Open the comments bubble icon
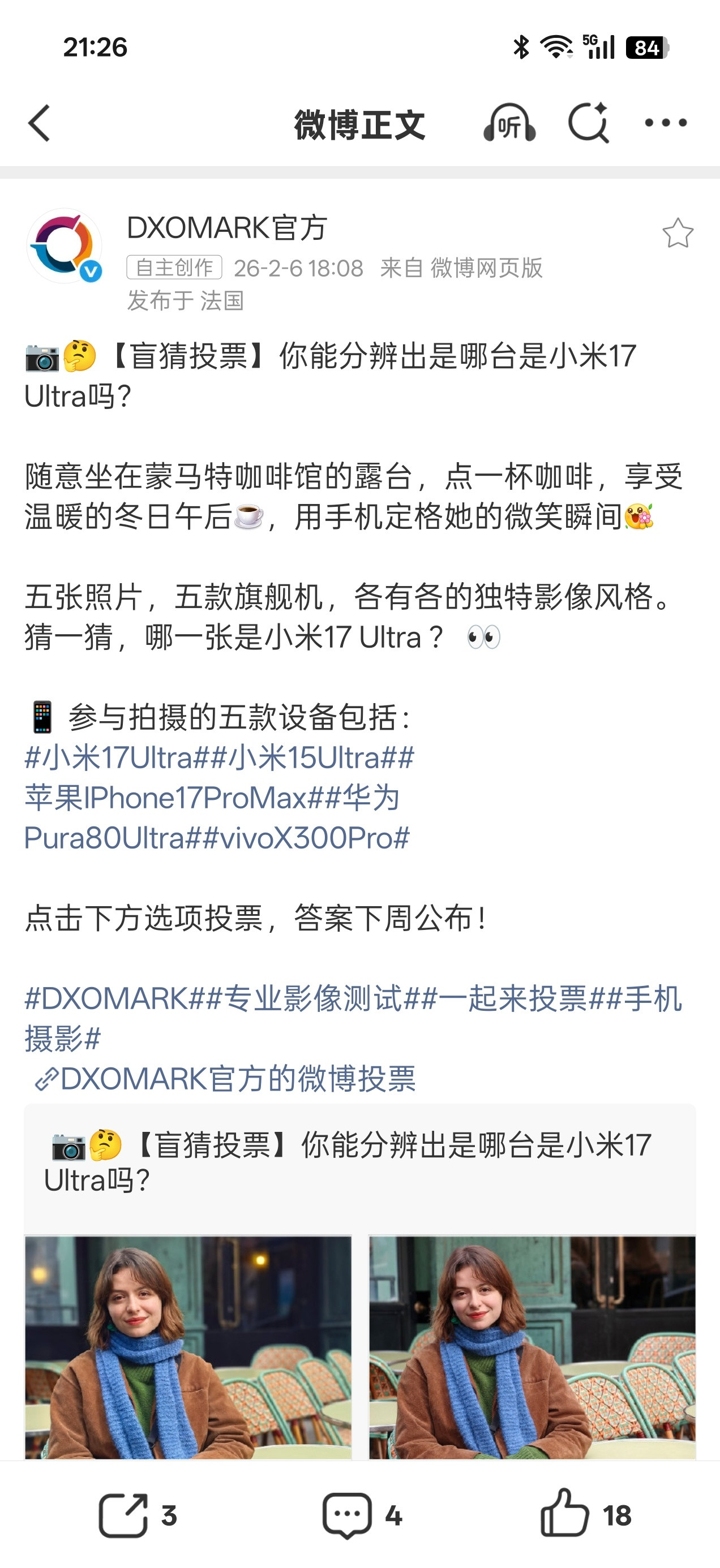 (348, 1514)
